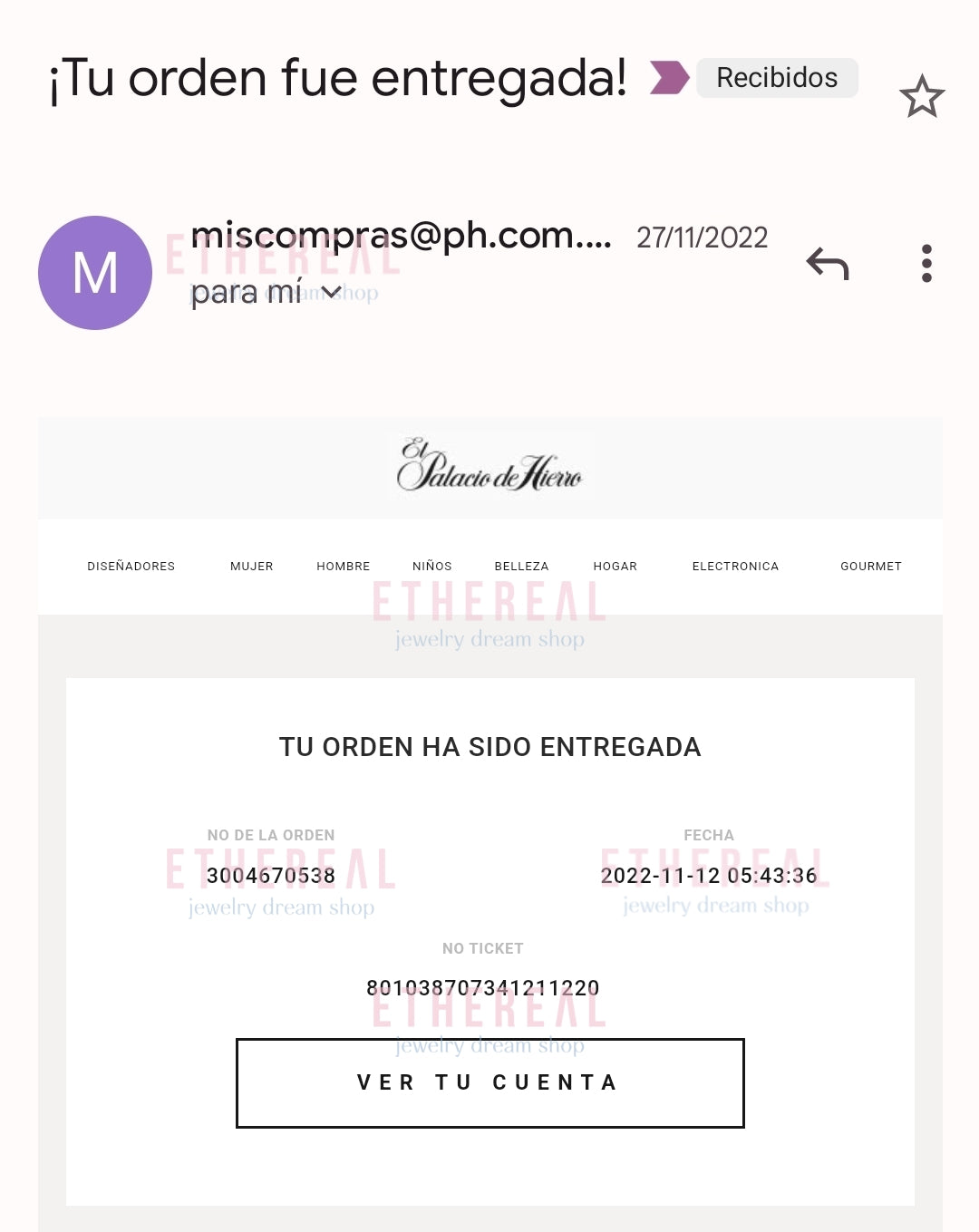Open the VER TU CUENTA button
979x1232 pixels.
(x=489, y=1082)
